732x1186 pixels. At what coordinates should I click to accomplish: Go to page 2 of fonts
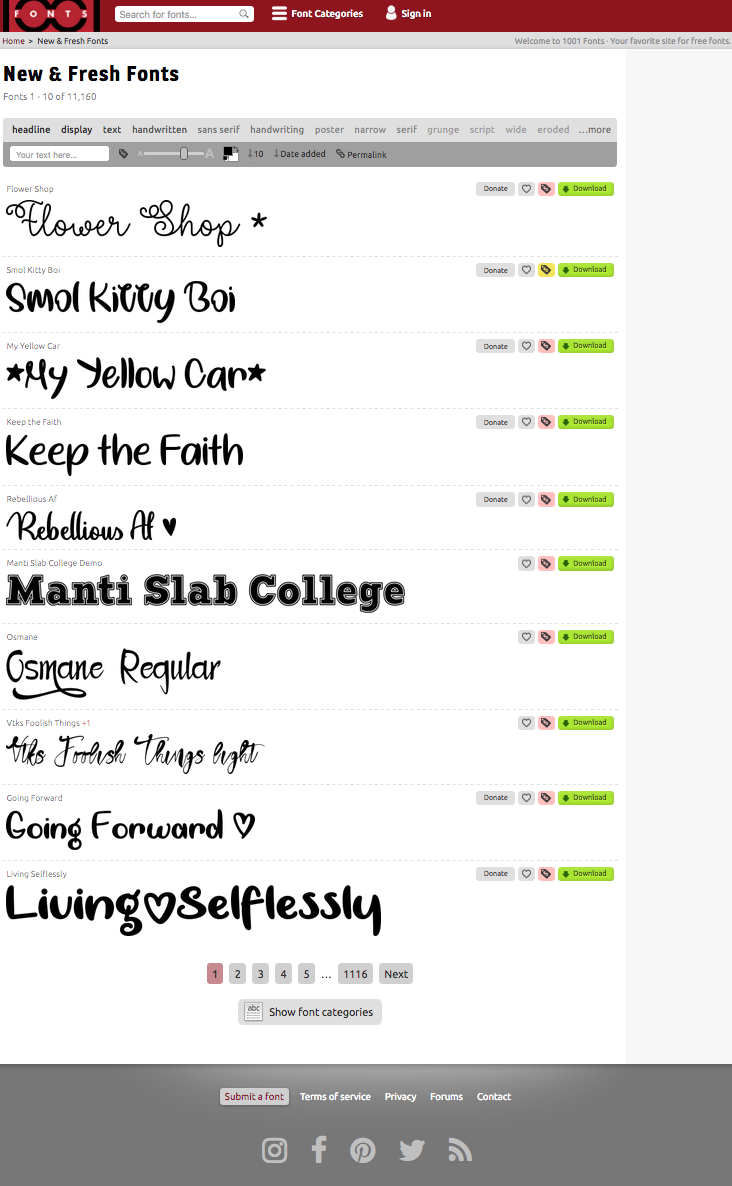pyautogui.click(x=237, y=974)
